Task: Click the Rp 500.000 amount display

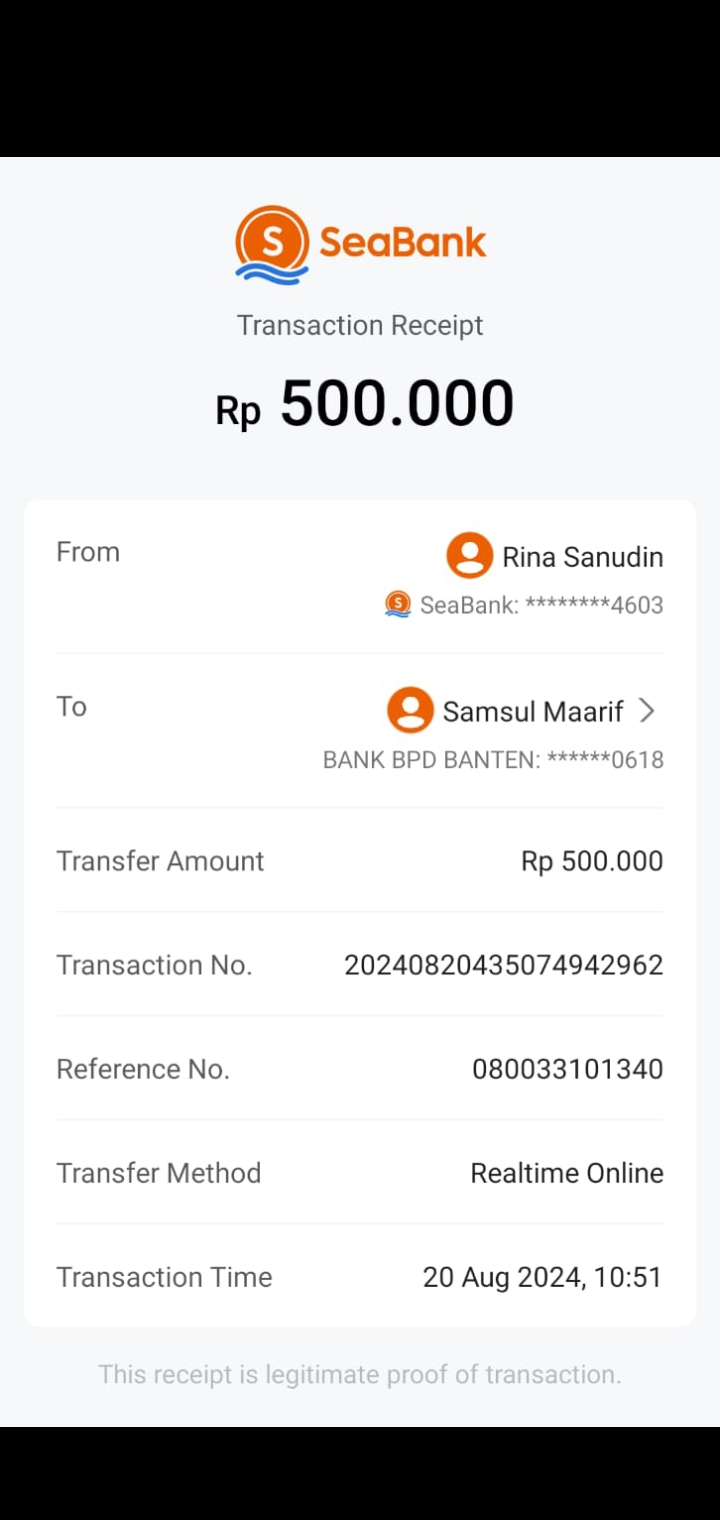Action: (365, 402)
